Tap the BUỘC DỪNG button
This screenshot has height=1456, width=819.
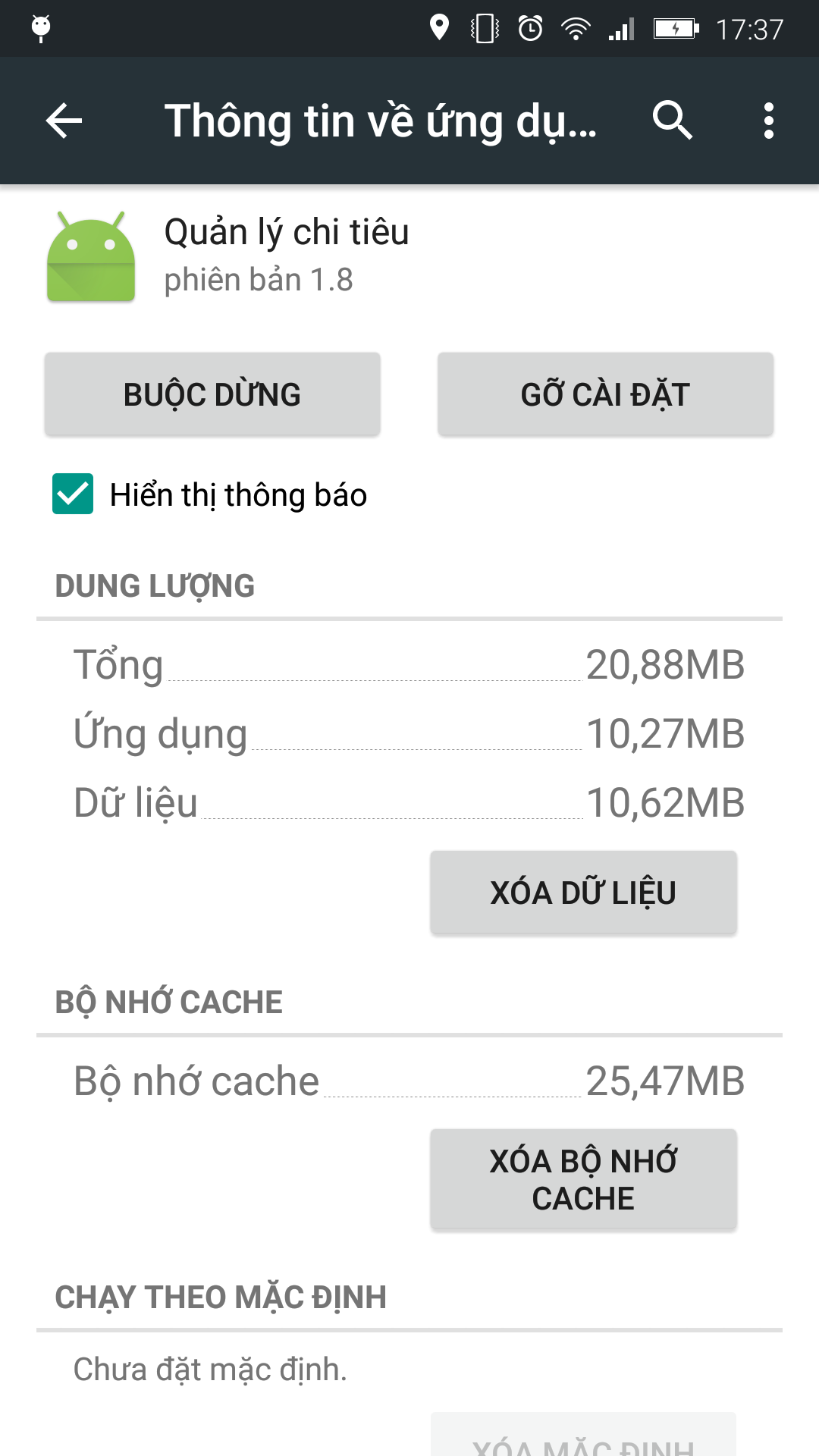[212, 394]
